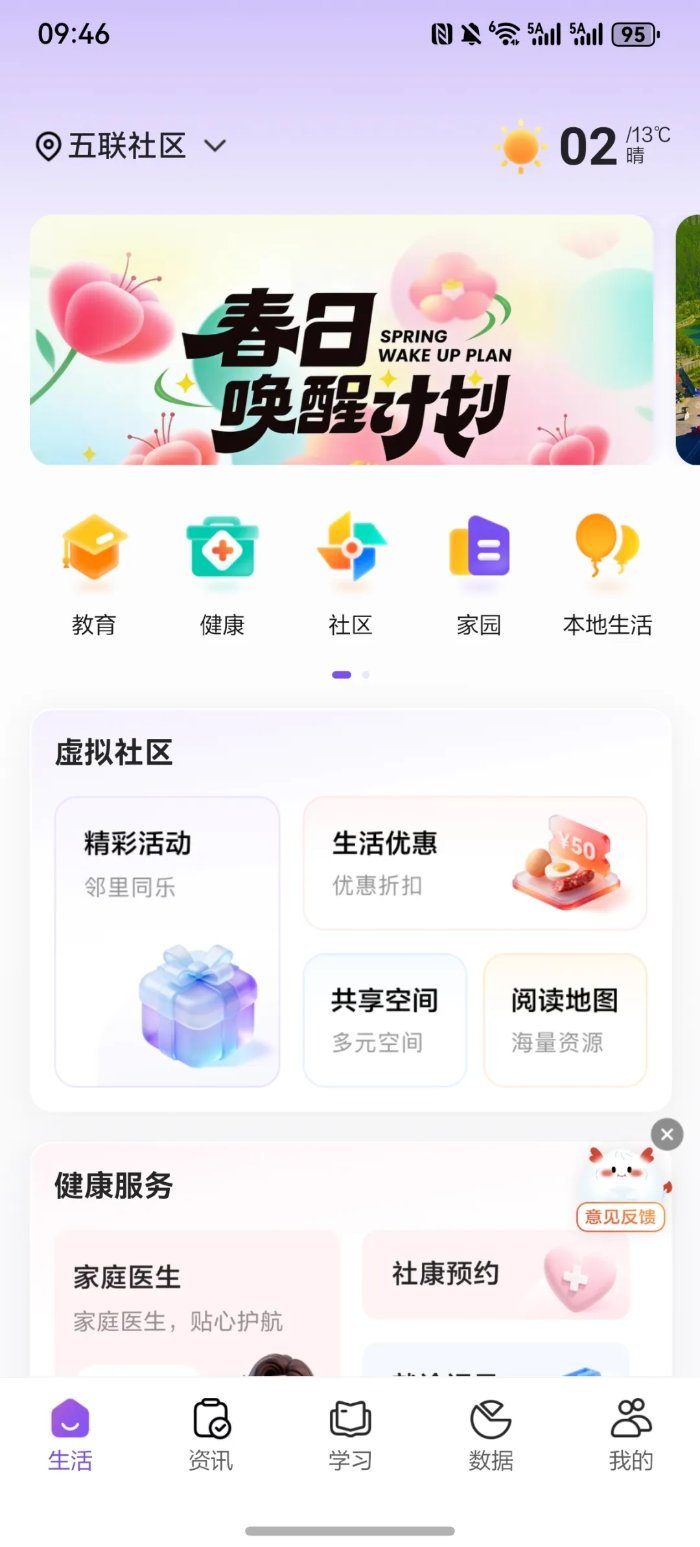Open the 共享空间 card
This screenshot has height=1547, width=700.
coord(385,1019)
